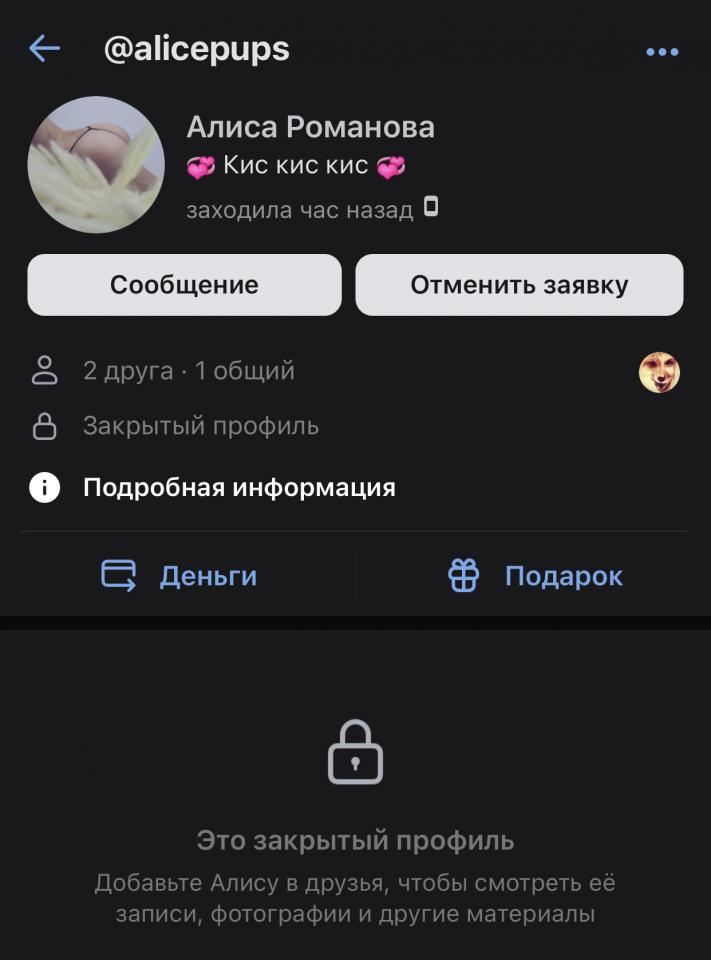
Task: Open Подробная информация details
Action: [x=238, y=488]
